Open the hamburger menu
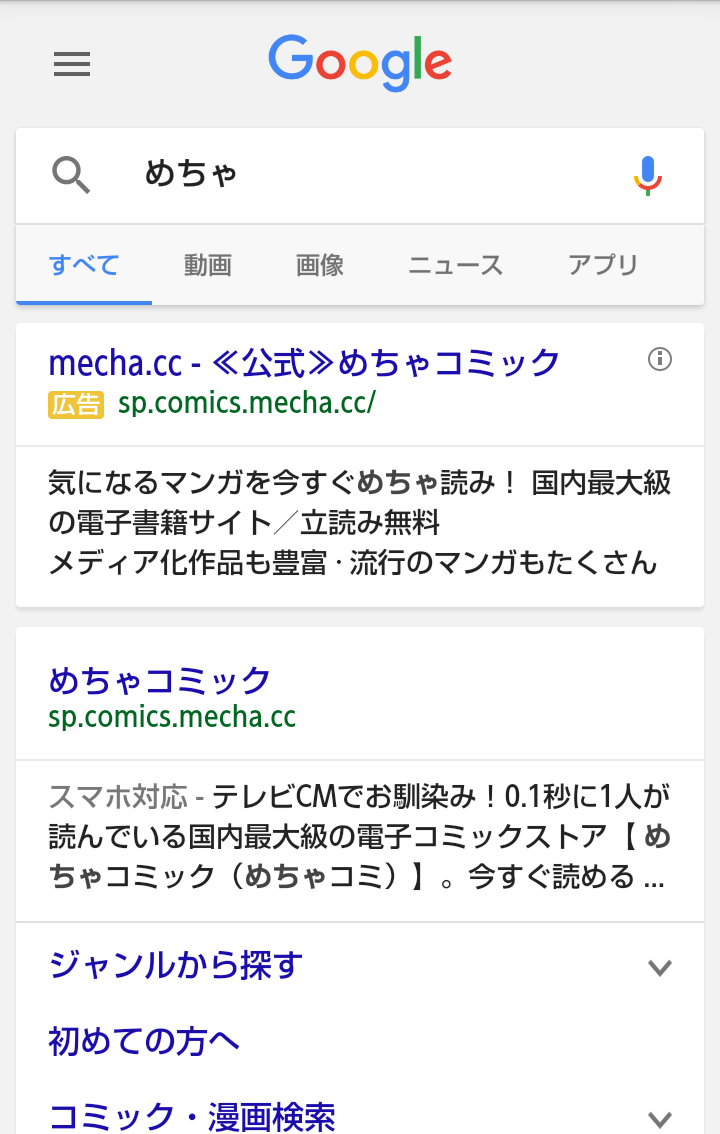The height and width of the screenshot is (1134, 720). coord(72,65)
